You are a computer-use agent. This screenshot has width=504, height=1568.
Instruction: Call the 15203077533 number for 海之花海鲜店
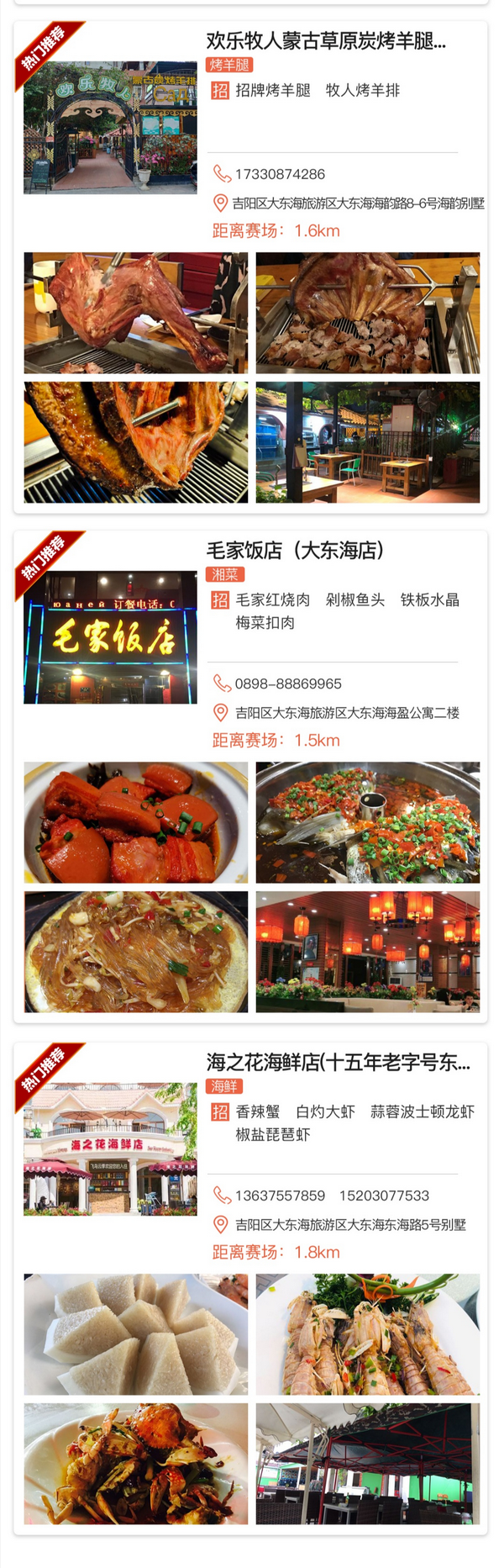[x=384, y=1196]
